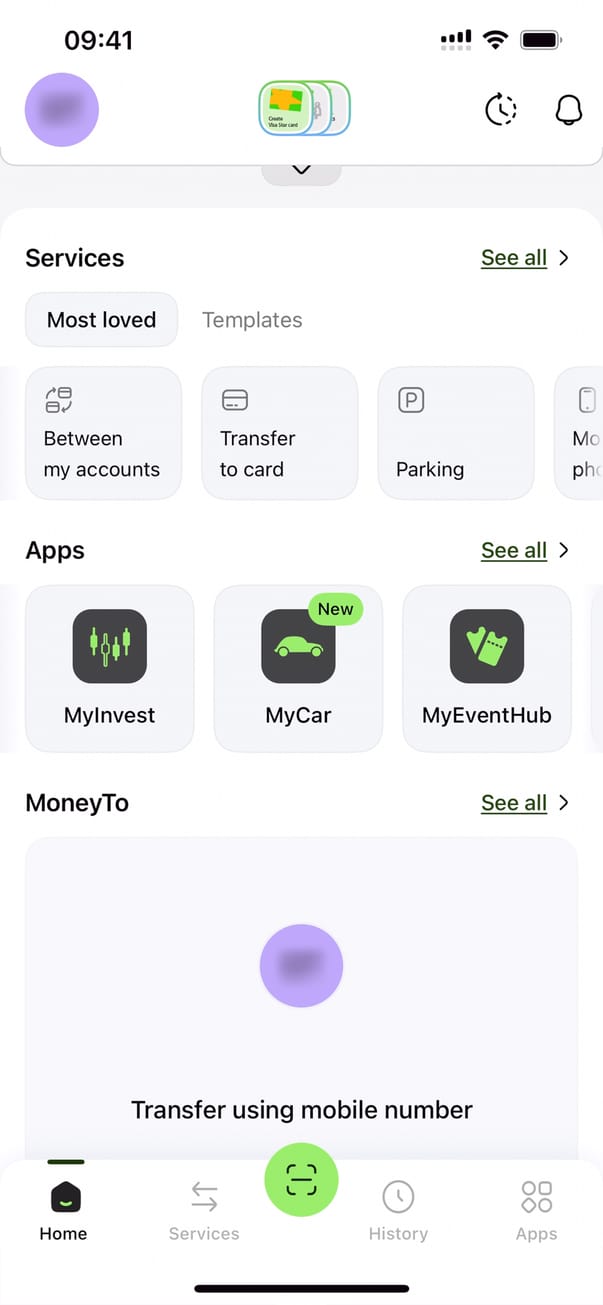Open the profile avatar

[62, 110]
